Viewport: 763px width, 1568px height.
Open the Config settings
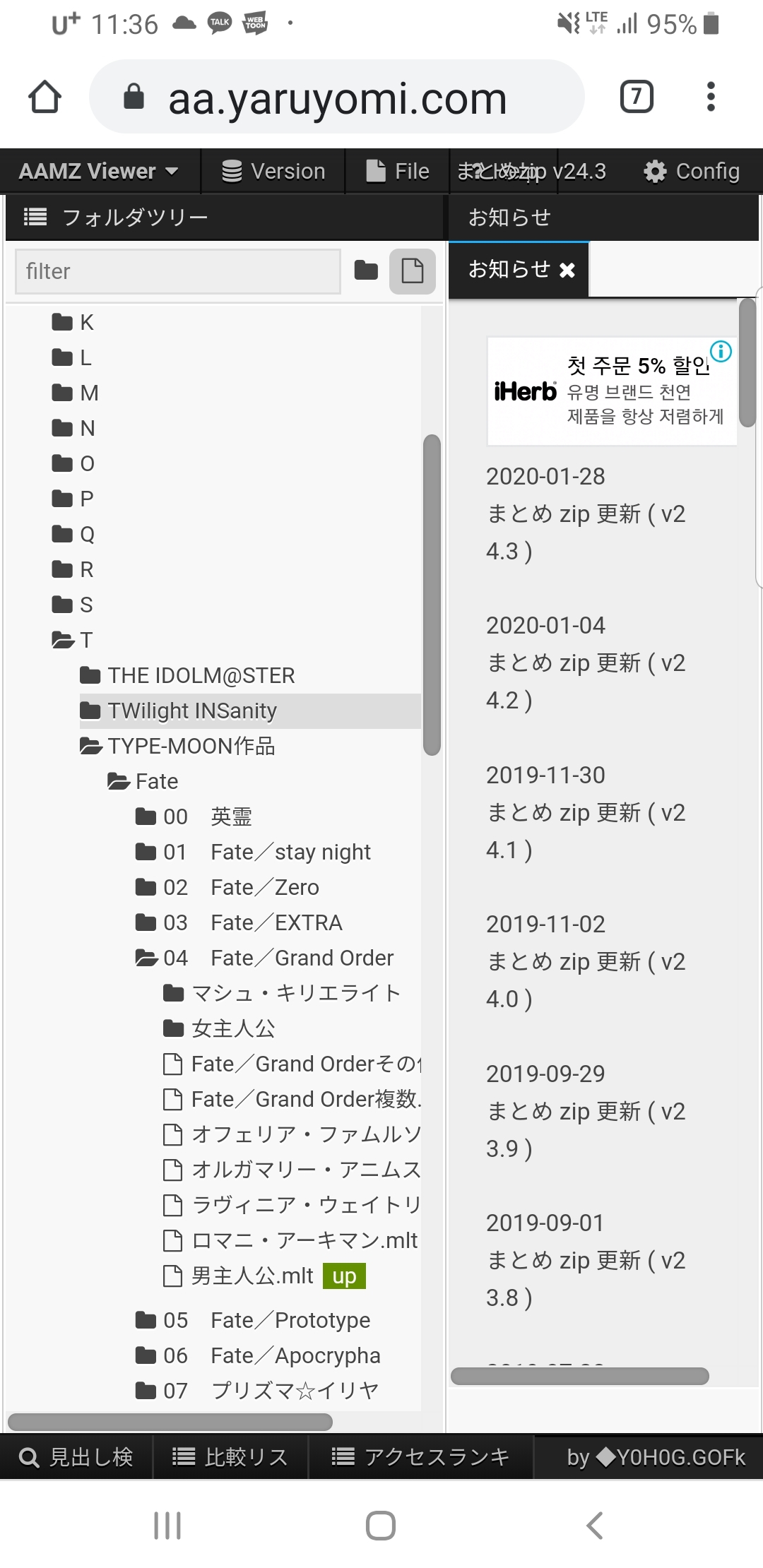point(692,171)
